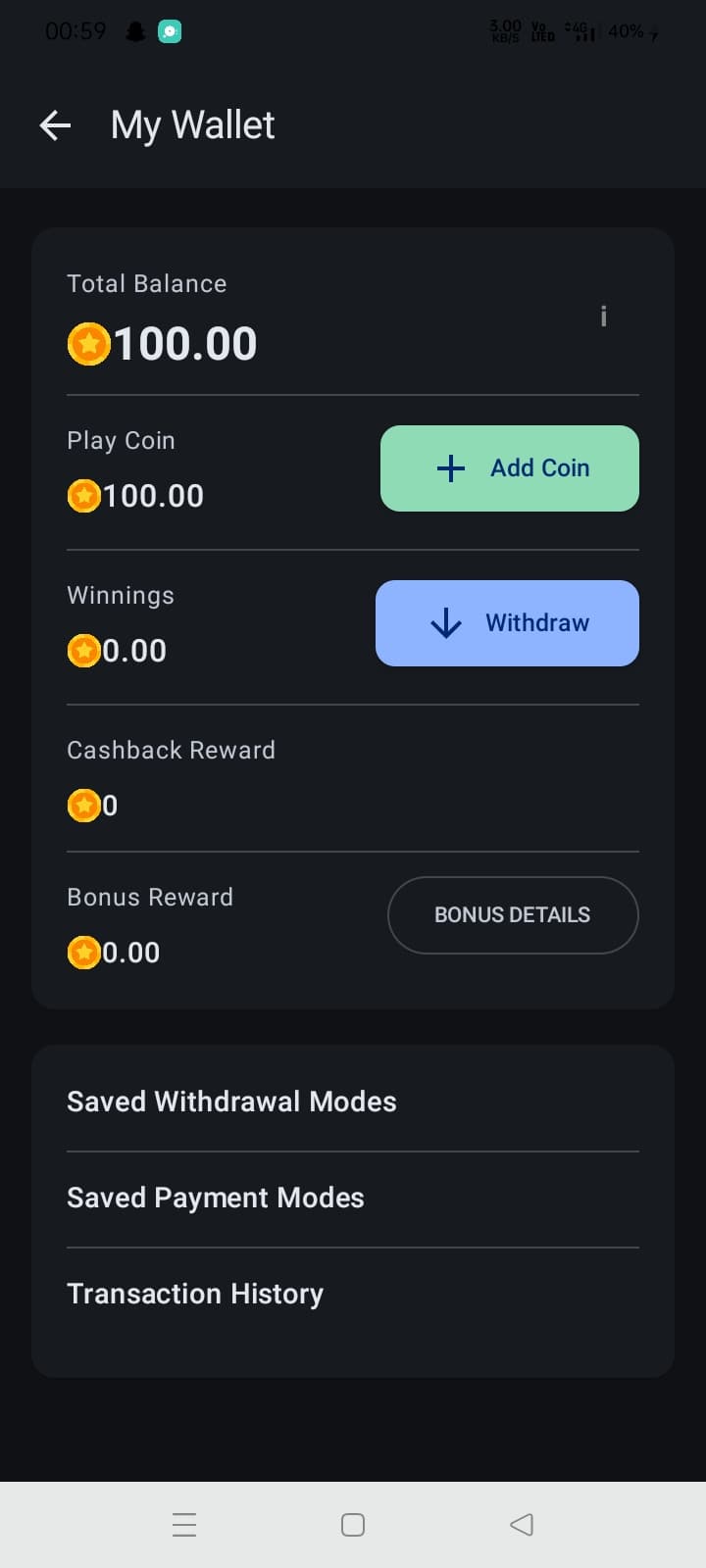This screenshot has height=1568, width=706.
Task: Open the Total Balance info icon
Action: point(603,316)
